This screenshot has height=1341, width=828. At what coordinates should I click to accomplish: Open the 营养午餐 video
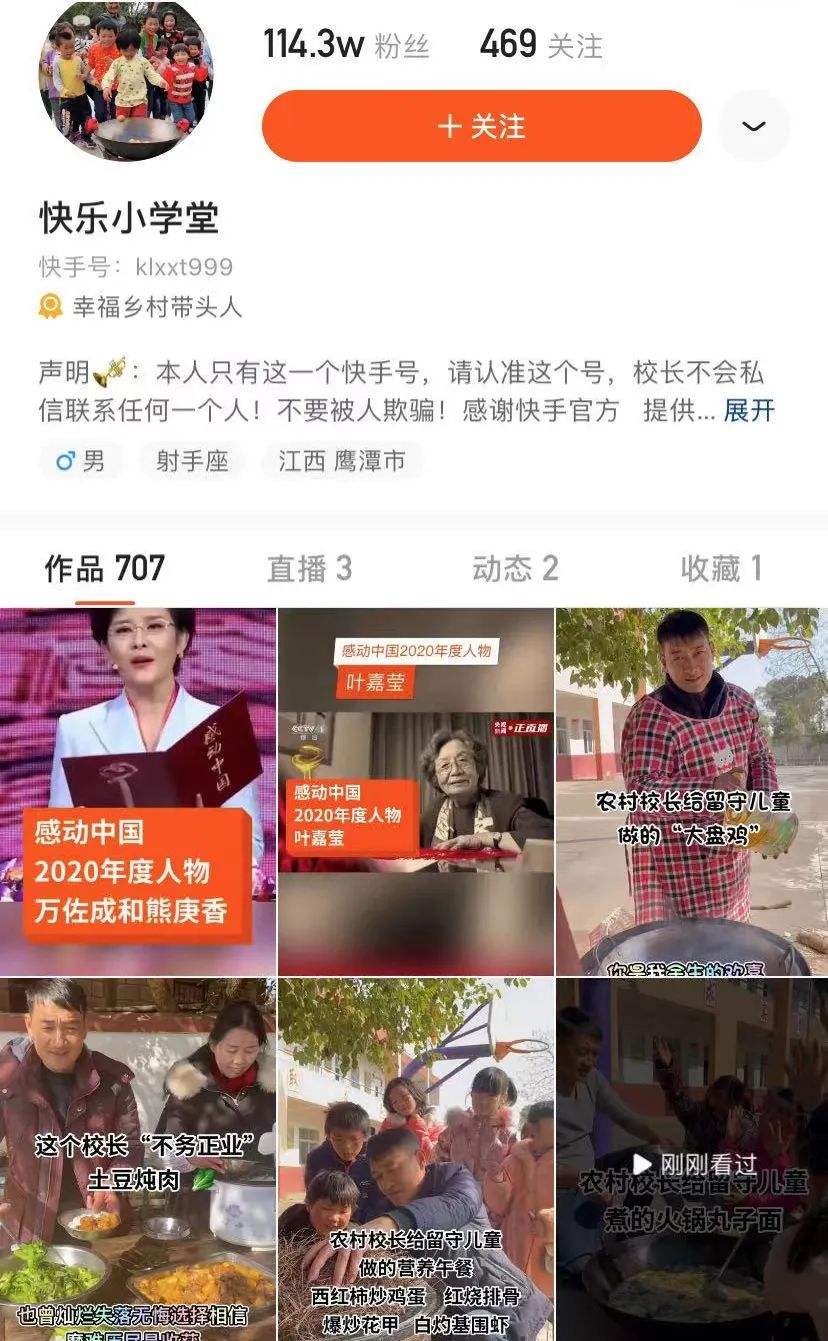[x=415, y=1159]
